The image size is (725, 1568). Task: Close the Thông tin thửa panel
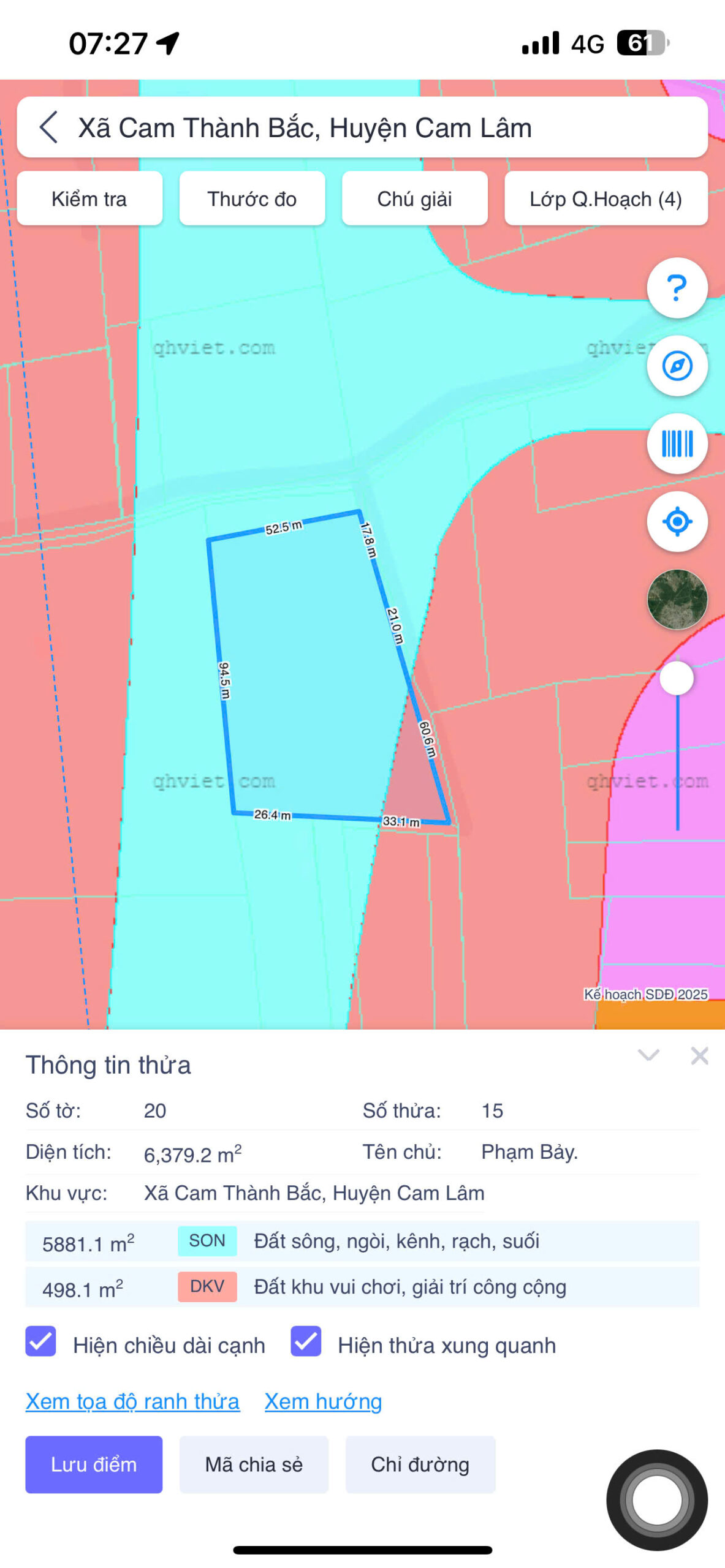(x=699, y=1055)
